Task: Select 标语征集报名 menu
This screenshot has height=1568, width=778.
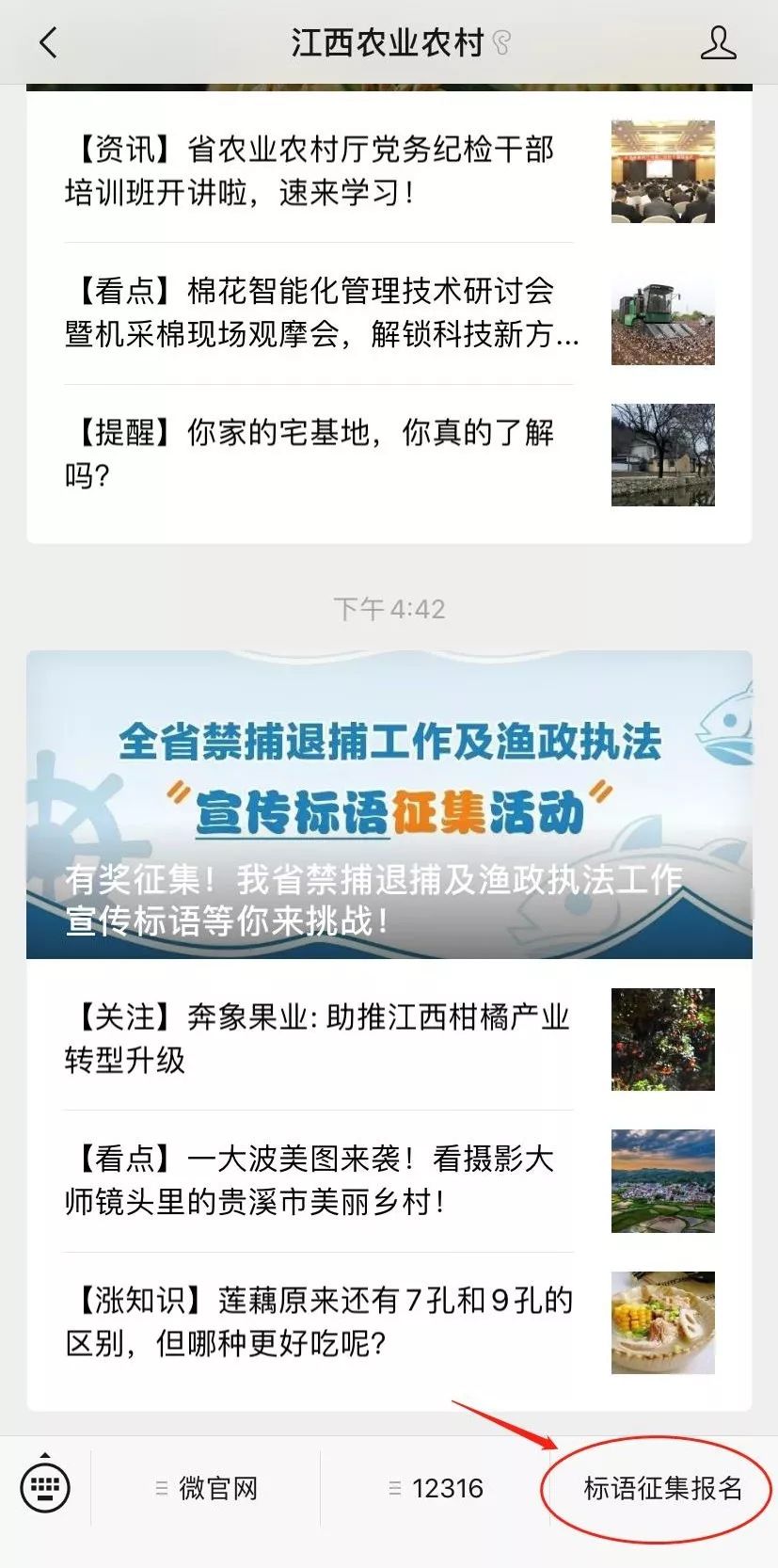Action: (662, 1488)
